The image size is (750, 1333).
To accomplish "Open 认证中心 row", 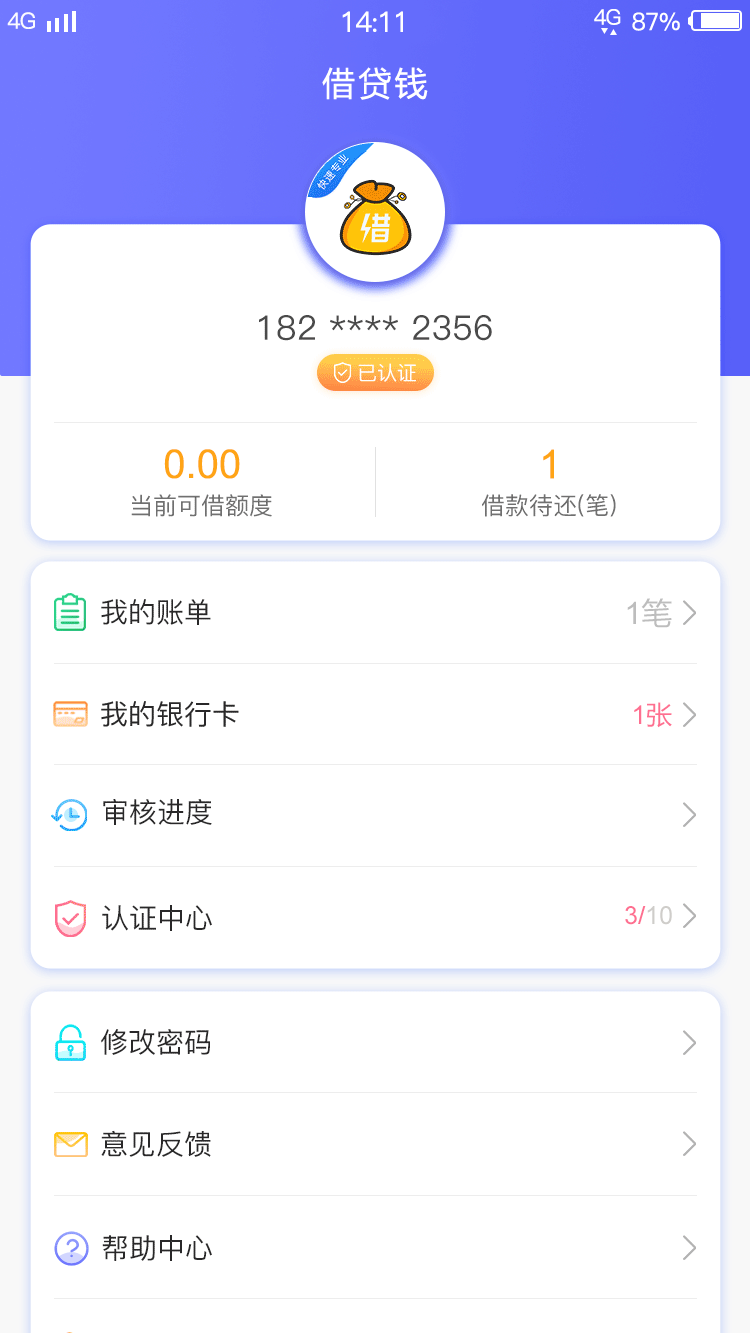I will pyautogui.click(x=375, y=916).
